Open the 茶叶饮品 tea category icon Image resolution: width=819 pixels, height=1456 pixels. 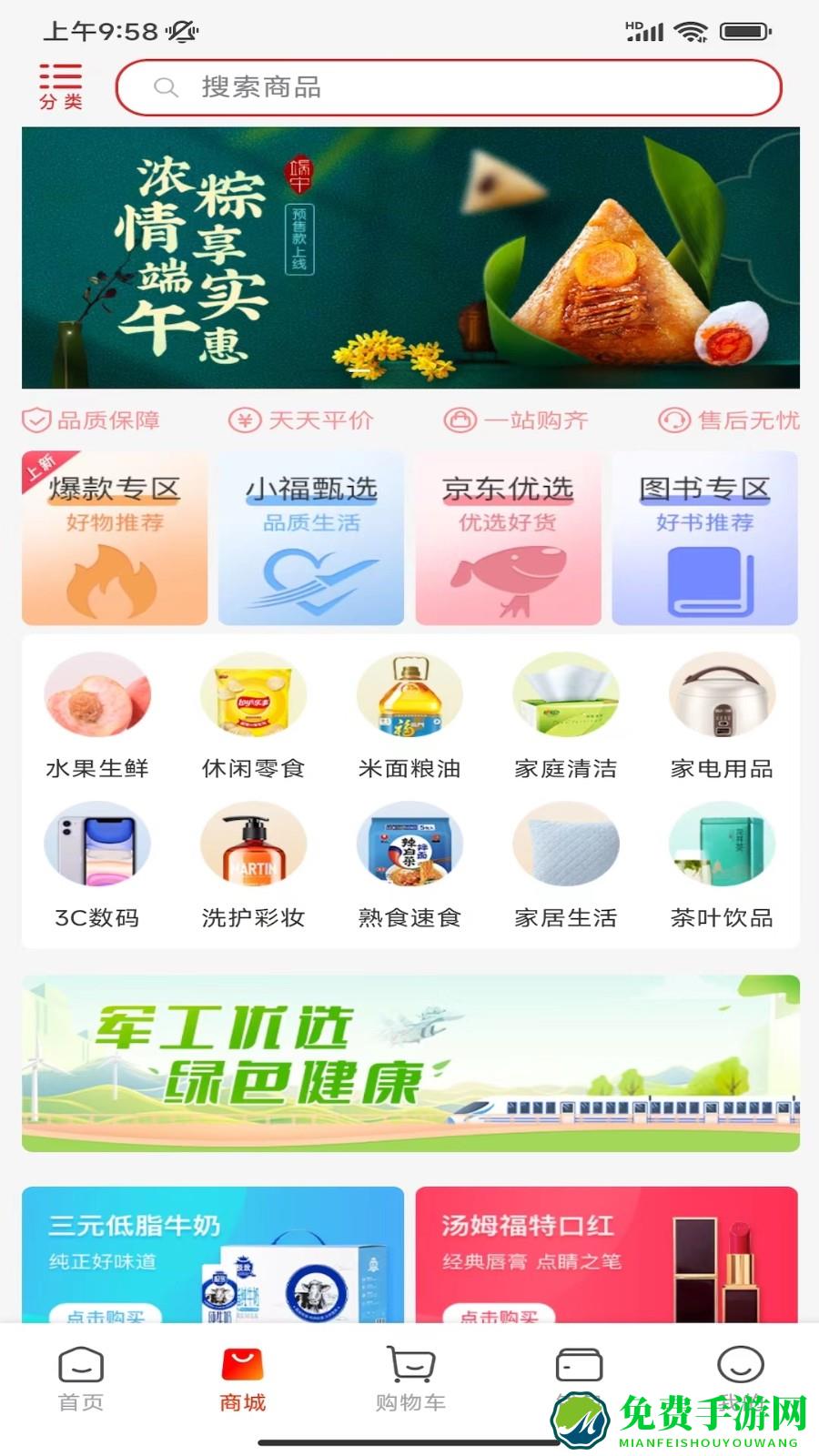coord(723,844)
